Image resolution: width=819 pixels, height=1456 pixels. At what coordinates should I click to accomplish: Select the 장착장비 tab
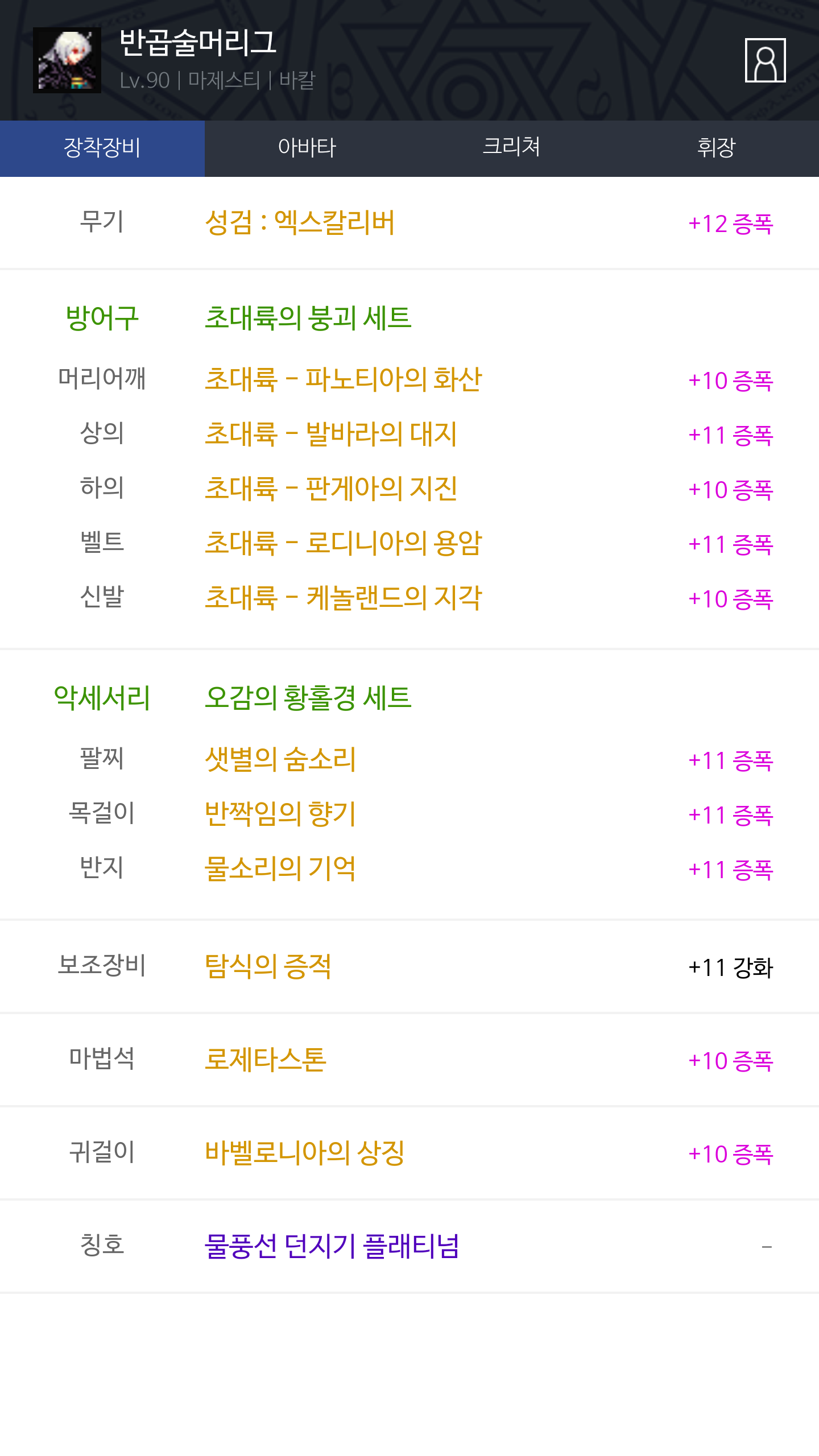point(102,148)
